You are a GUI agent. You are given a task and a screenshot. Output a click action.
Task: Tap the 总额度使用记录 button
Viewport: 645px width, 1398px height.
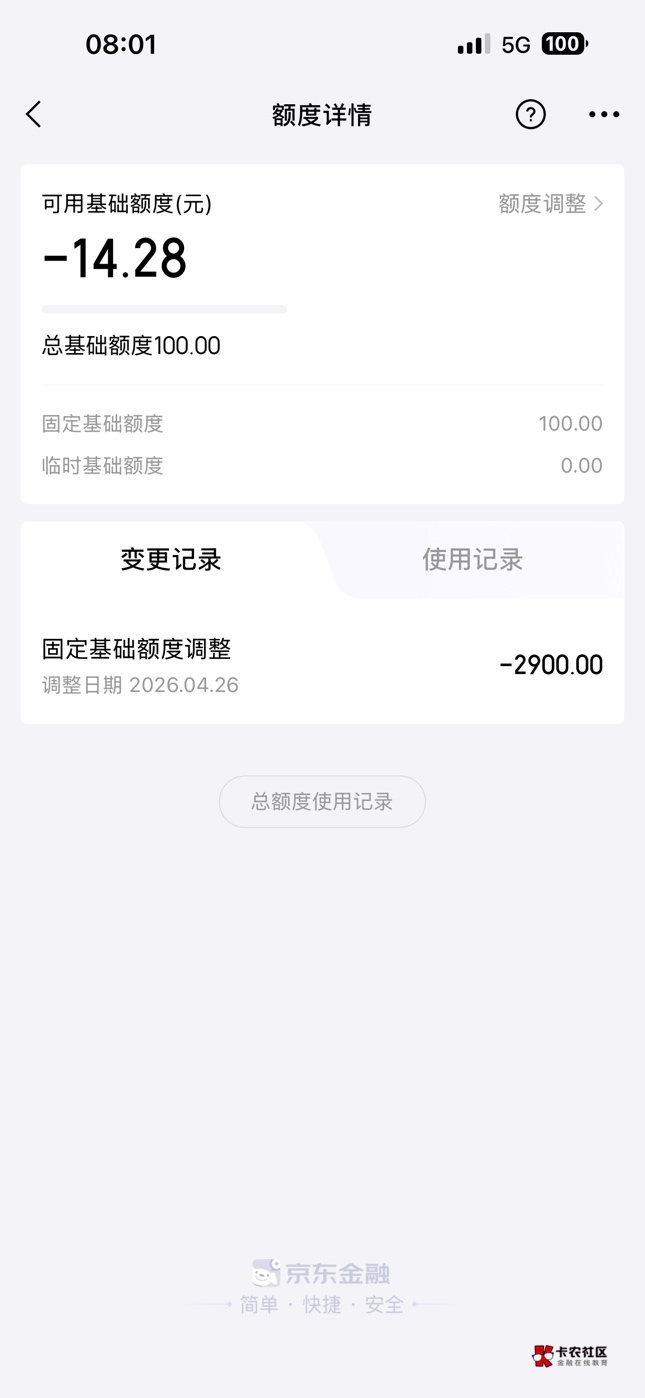[322, 801]
